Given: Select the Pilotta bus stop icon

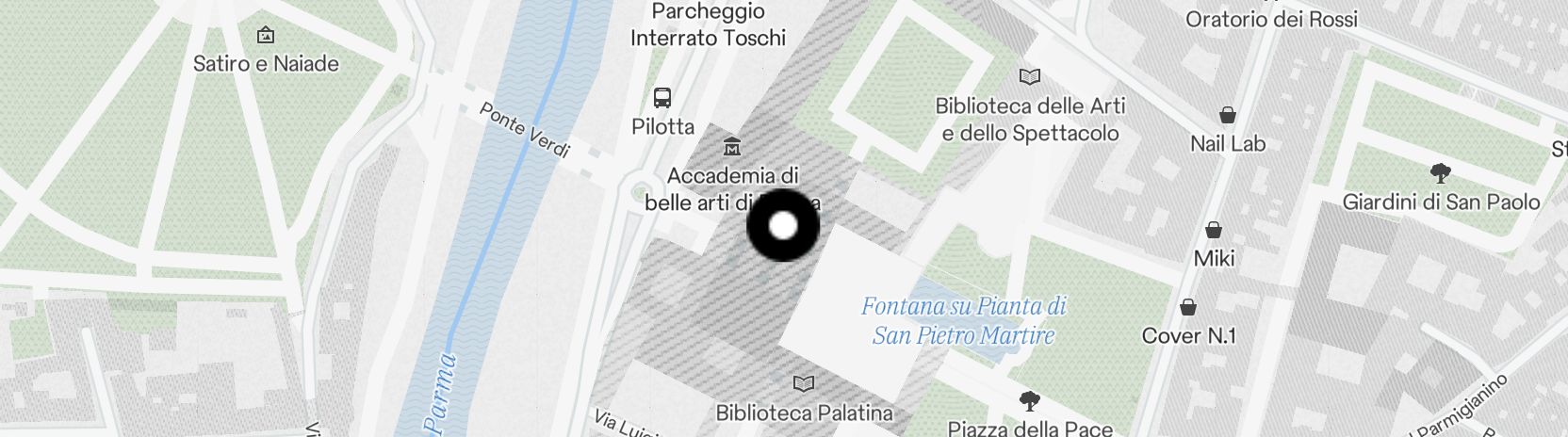Looking at the screenshot, I should pos(662,97).
